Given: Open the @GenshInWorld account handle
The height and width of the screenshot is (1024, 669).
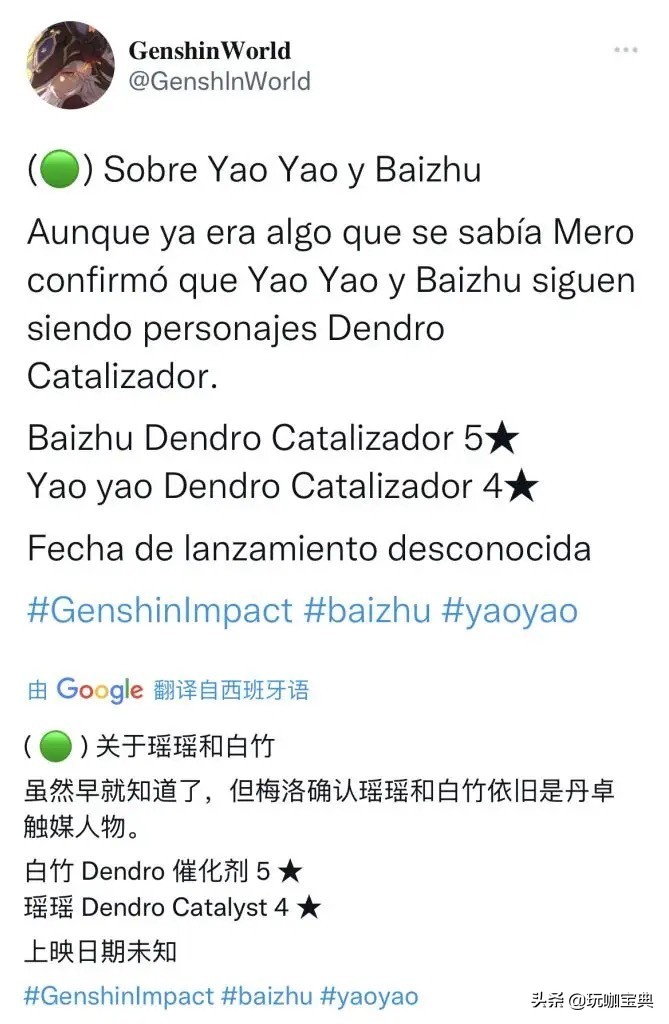Looking at the screenshot, I should click(219, 81).
